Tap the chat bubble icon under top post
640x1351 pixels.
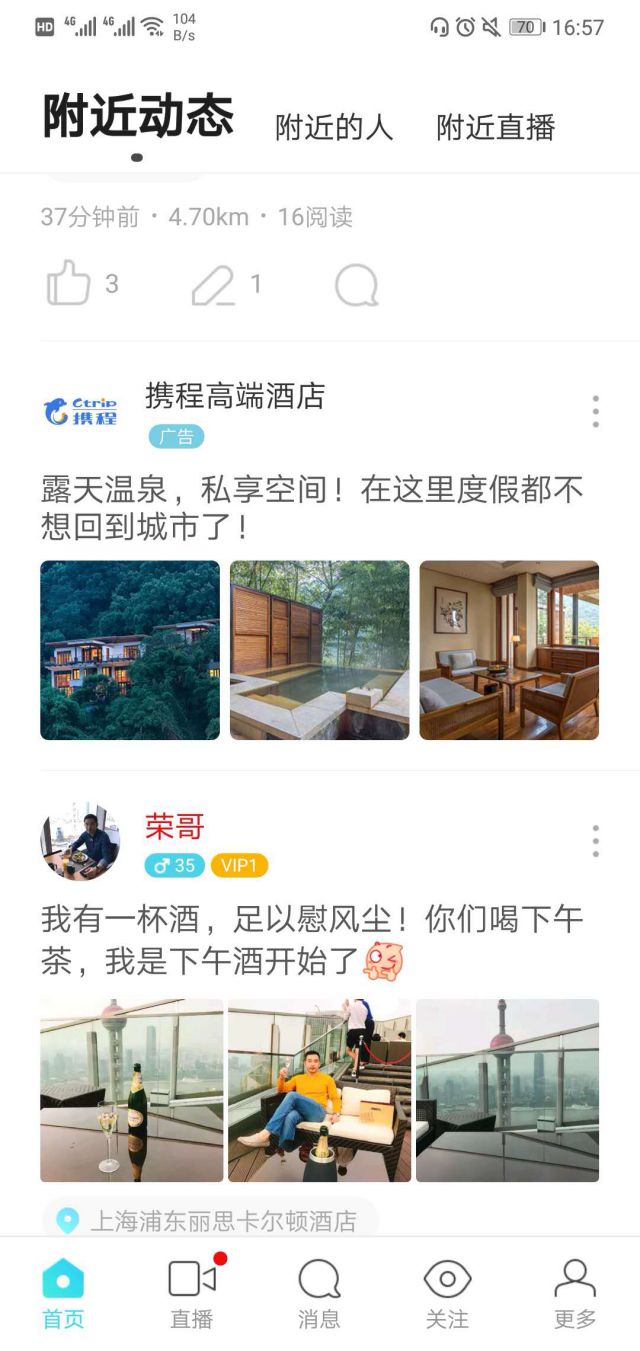tap(357, 285)
